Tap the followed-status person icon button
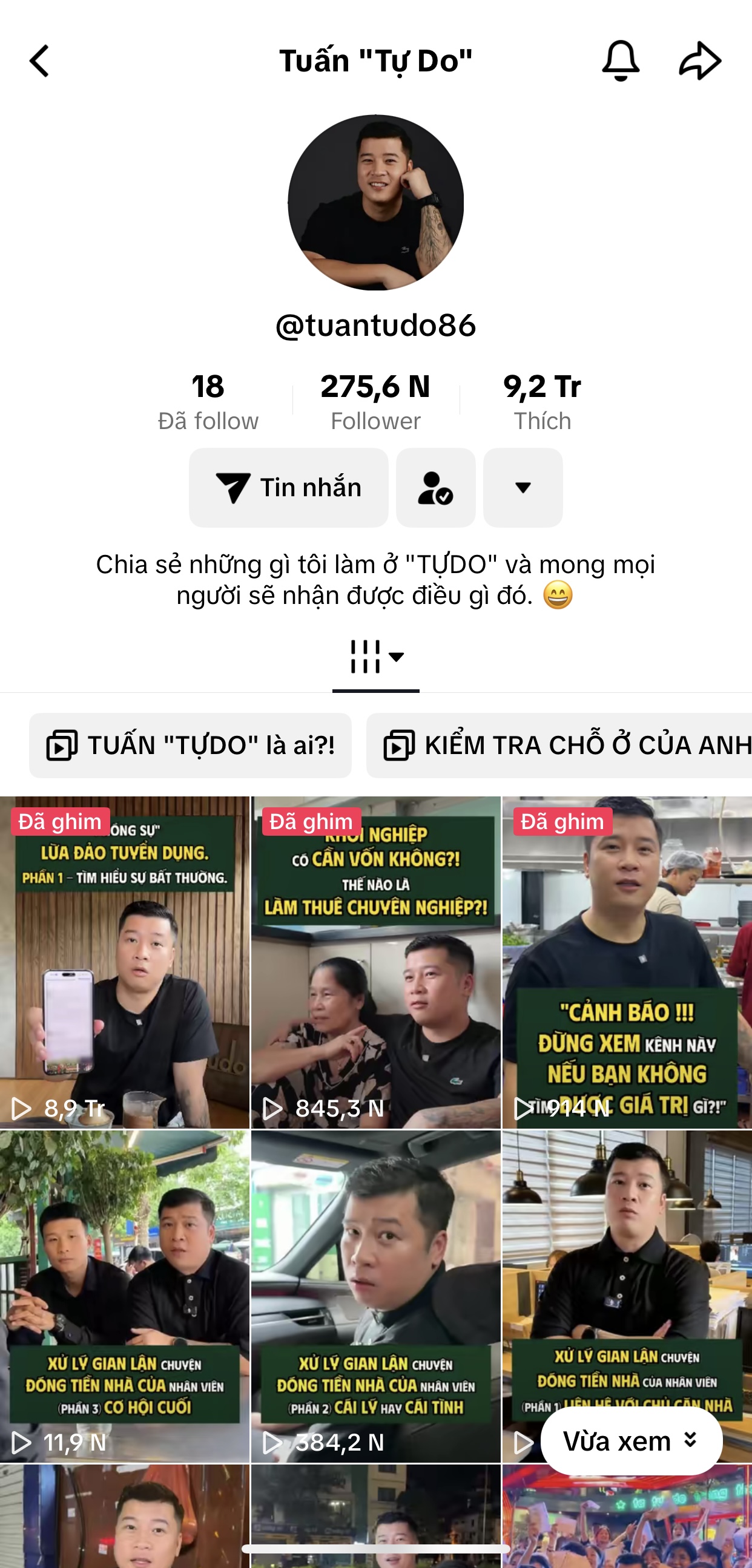This screenshot has height=1568, width=752. tap(435, 488)
